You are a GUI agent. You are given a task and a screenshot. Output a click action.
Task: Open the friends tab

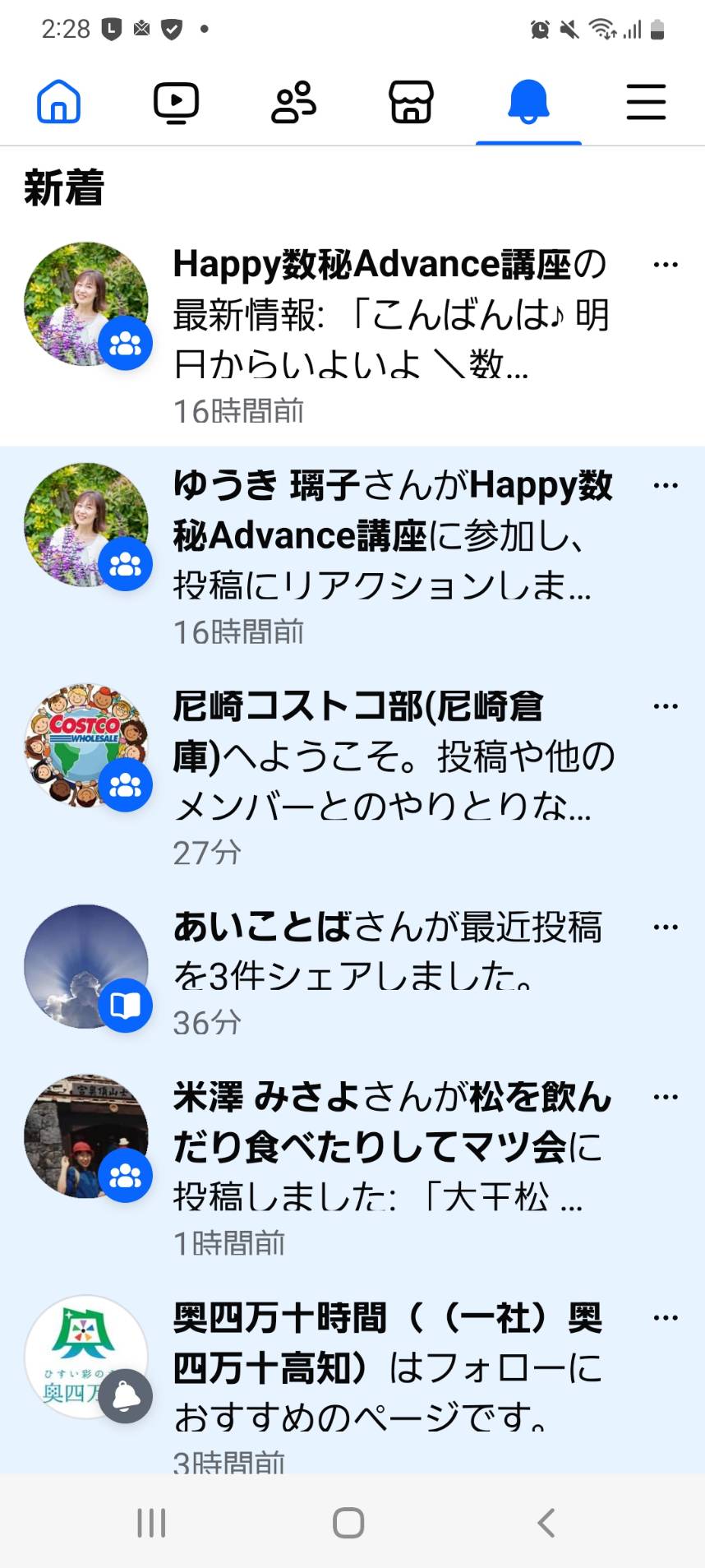(293, 103)
